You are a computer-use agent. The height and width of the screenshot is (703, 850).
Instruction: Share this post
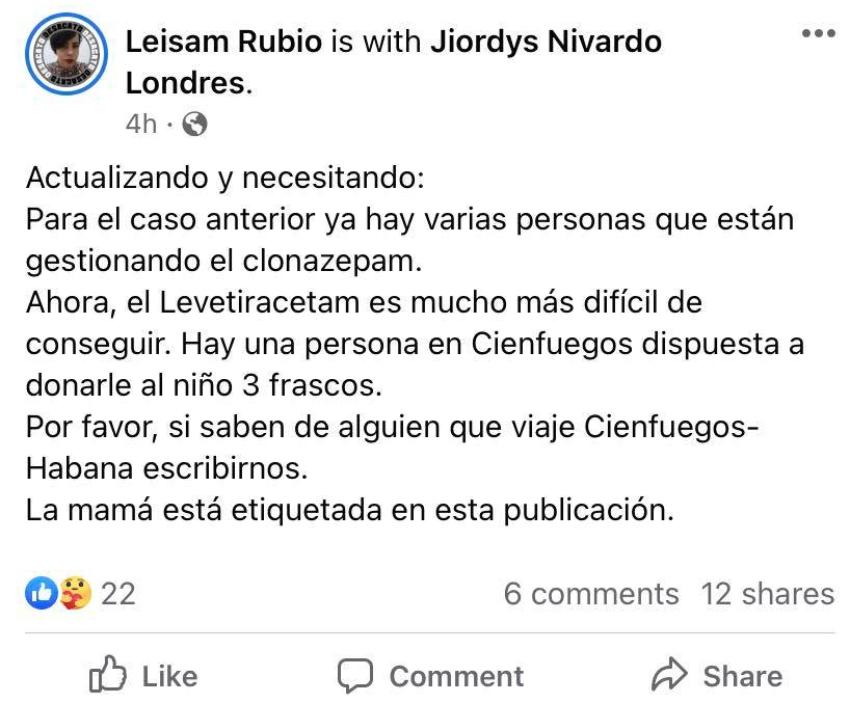[716, 676]
